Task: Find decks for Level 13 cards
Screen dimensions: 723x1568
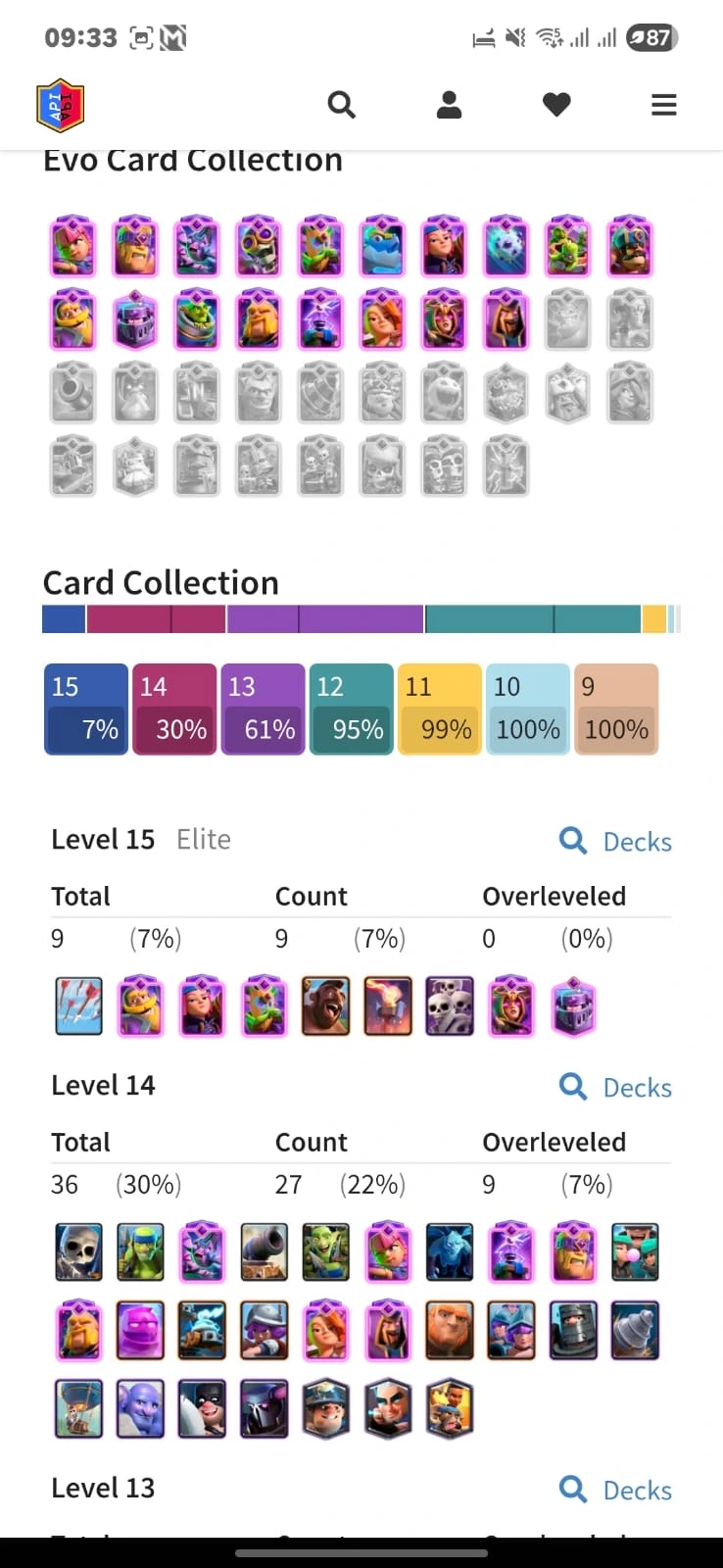Action: click(616, 1491)
